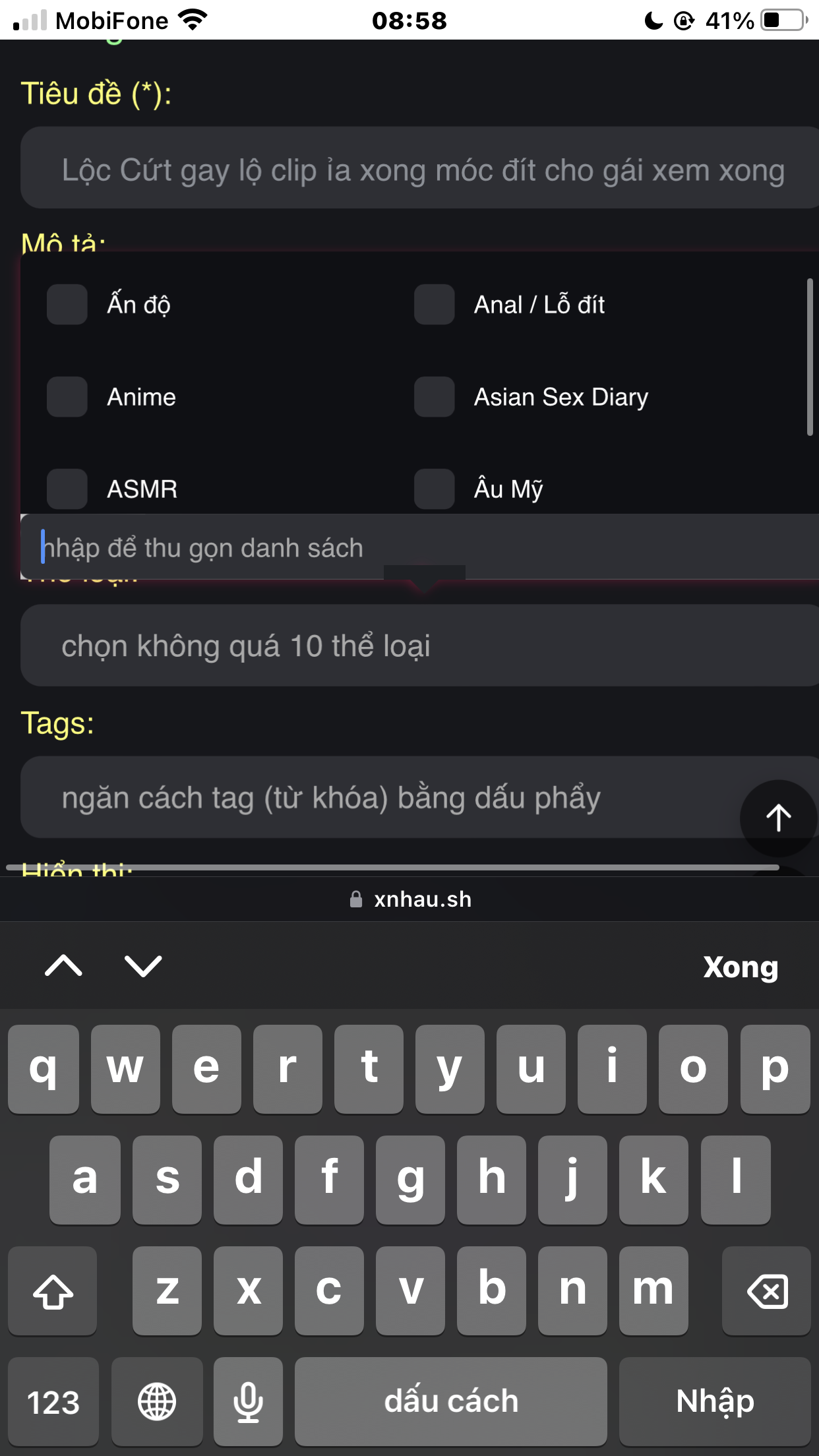Open the xnhau.sh address bar

410,899
